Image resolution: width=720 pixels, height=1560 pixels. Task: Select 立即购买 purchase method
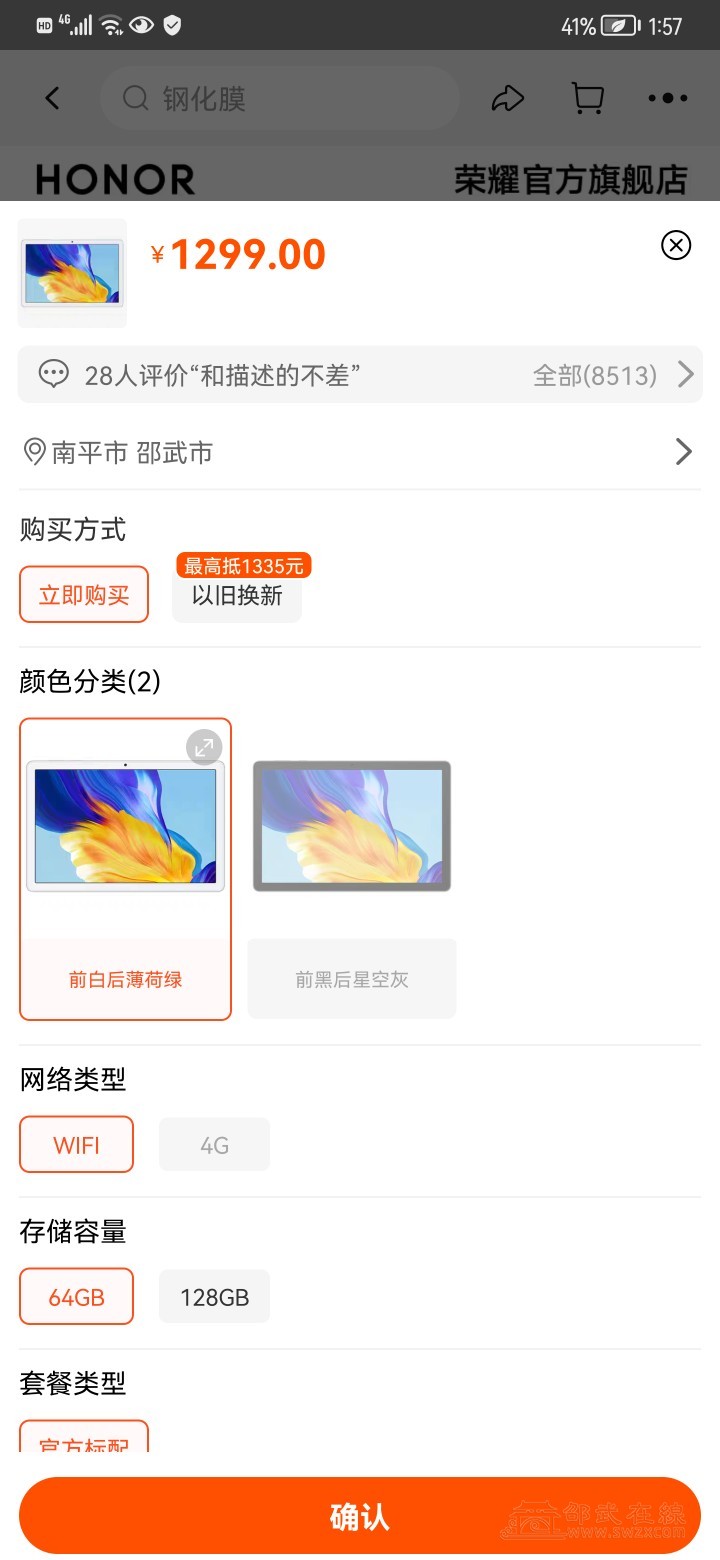(84, 595)
